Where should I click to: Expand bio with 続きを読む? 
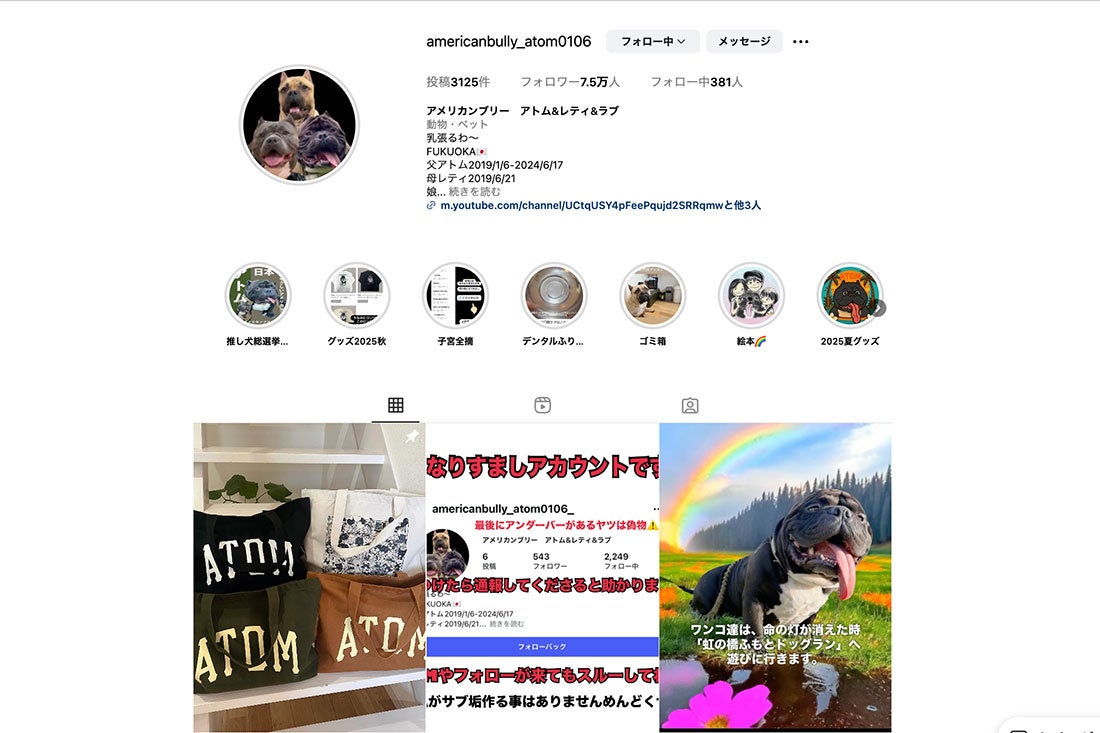coord(474,191)
